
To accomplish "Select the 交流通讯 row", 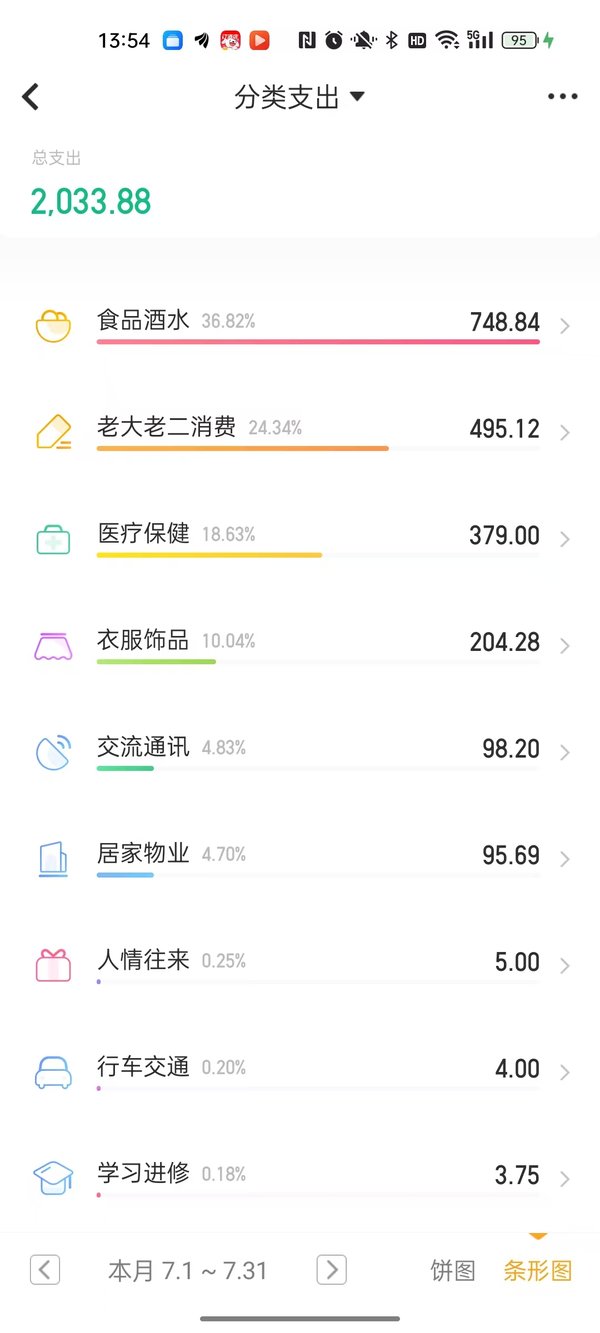I will [300, 752].
